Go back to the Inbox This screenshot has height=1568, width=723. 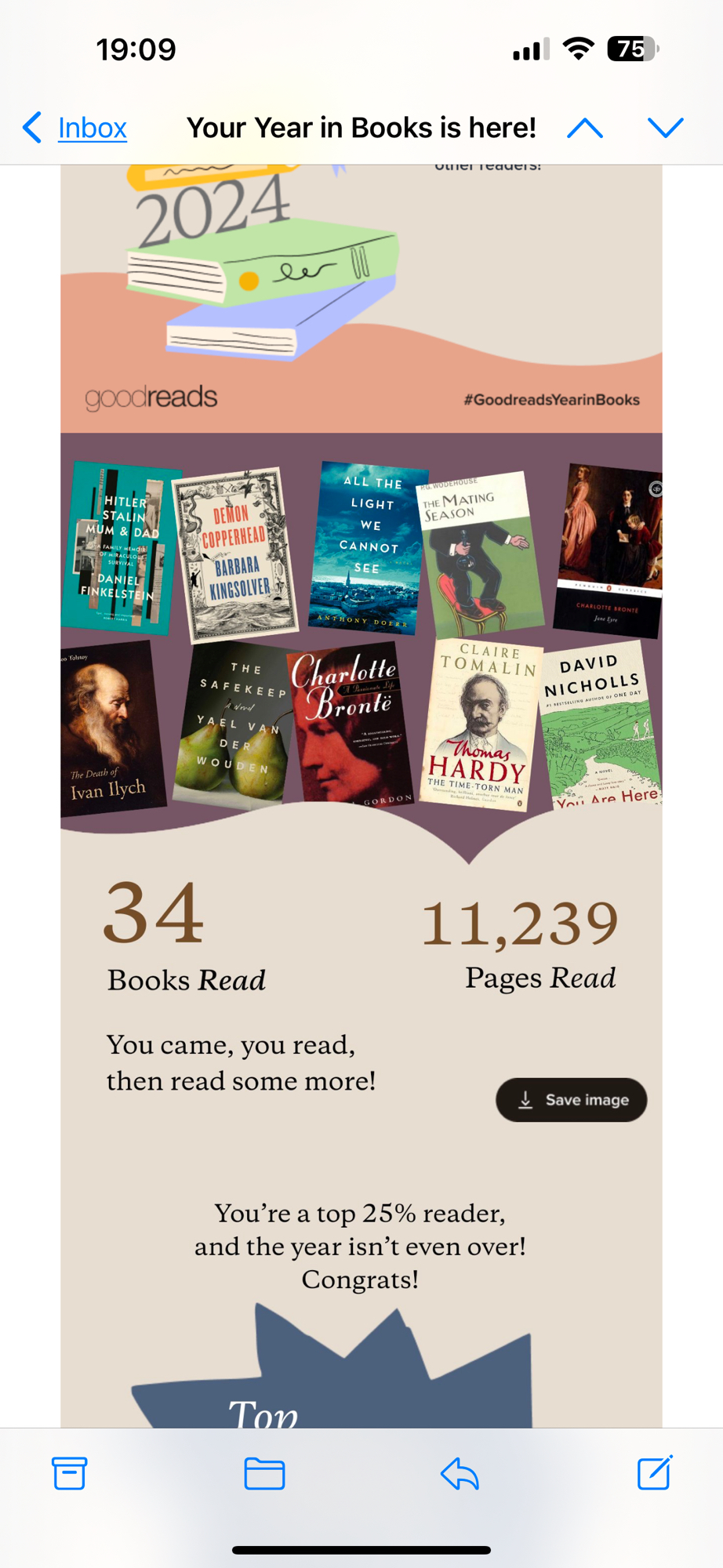76,128
